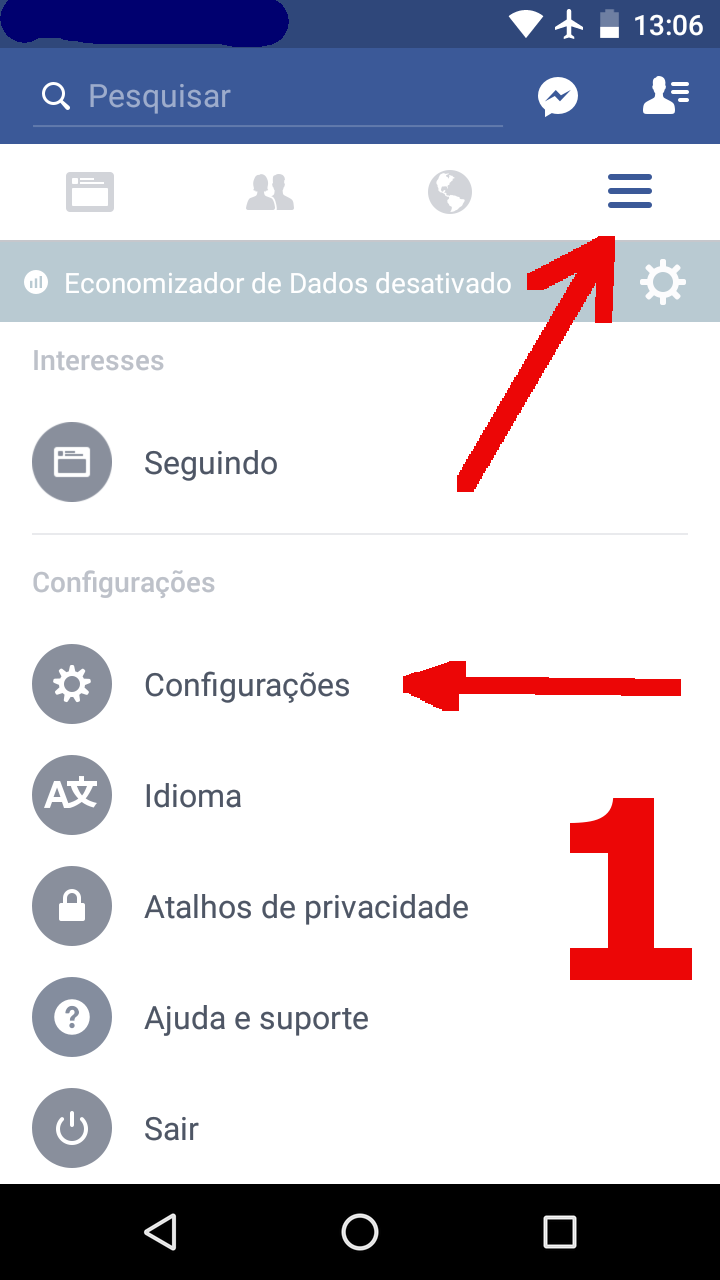Tap the Pesquisar search field
Viewport: 720px width, 1280px height.
(268, 97)
